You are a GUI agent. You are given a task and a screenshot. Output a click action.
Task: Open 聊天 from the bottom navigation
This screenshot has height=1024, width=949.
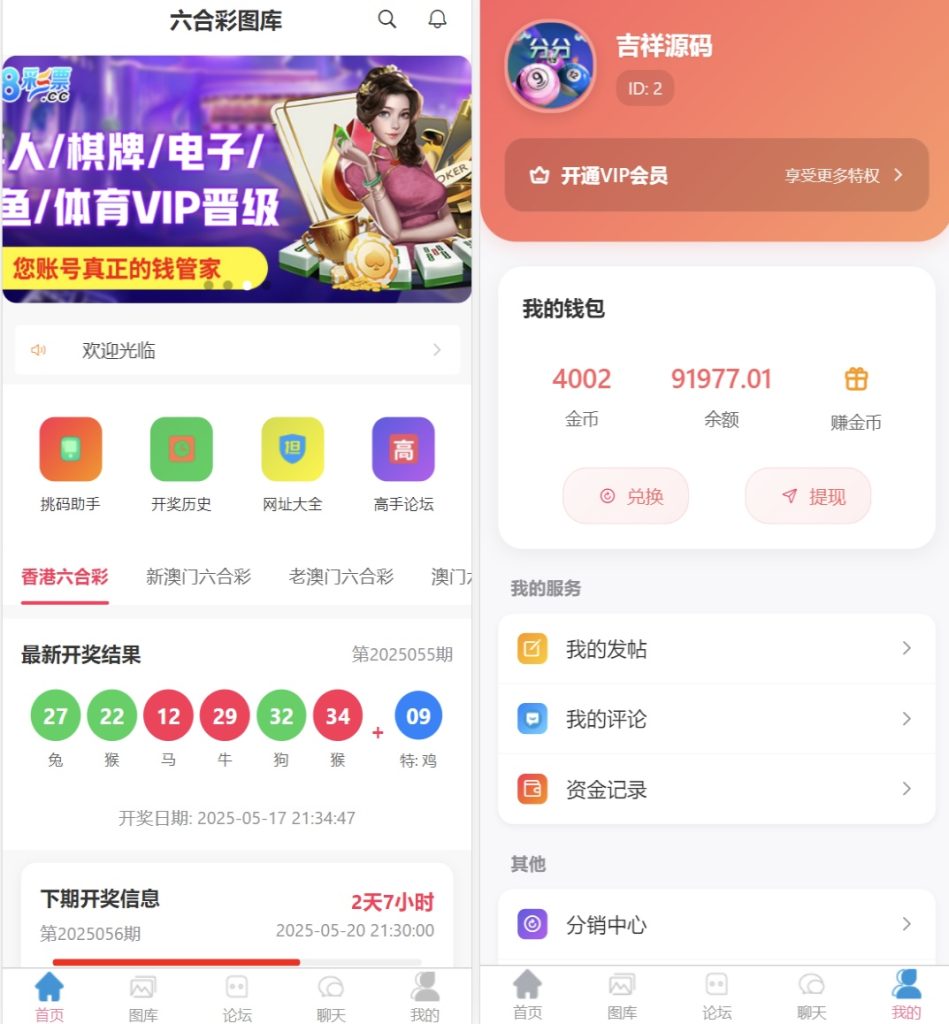pyautogui.click(x=330, y=995)
